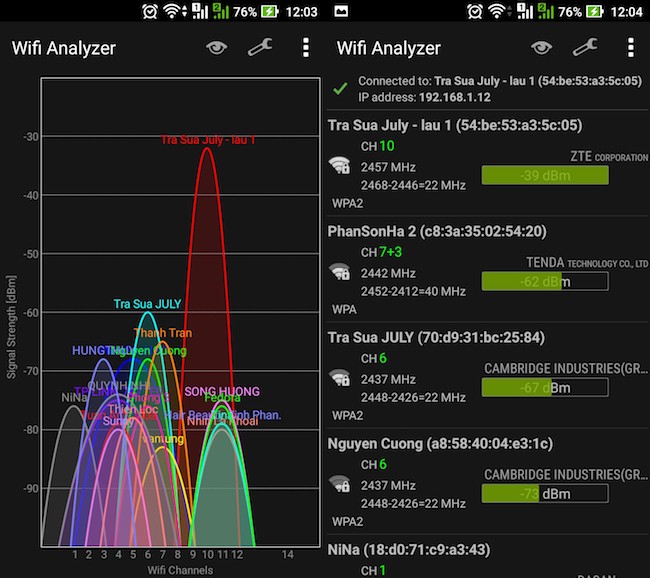Image resolution: width=650 pixels, height=578 pixels.
Task: Select the PhanSonHa 2 network entry
Action: [486, 270]
